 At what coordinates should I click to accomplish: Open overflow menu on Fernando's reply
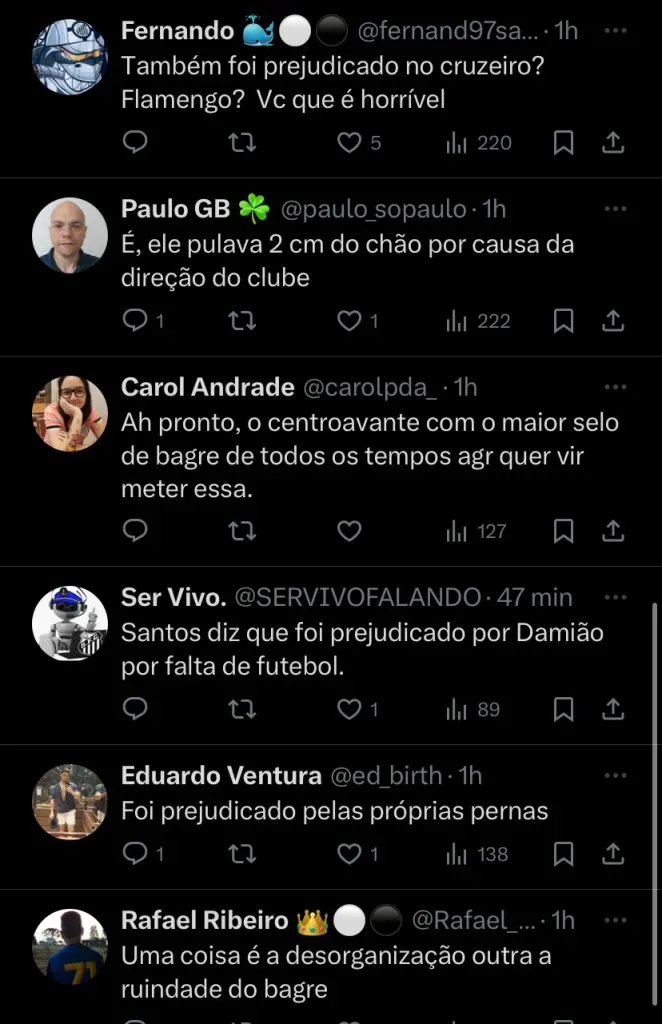coord(616,30)
